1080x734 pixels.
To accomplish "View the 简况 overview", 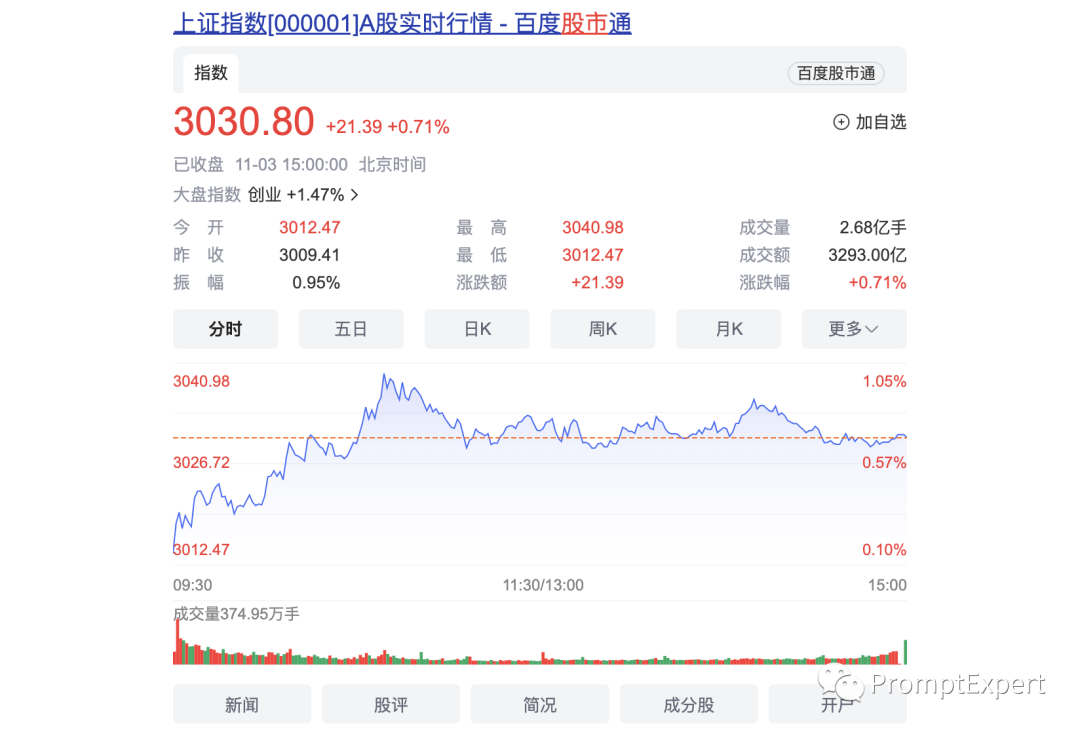I will click(540, 705).
